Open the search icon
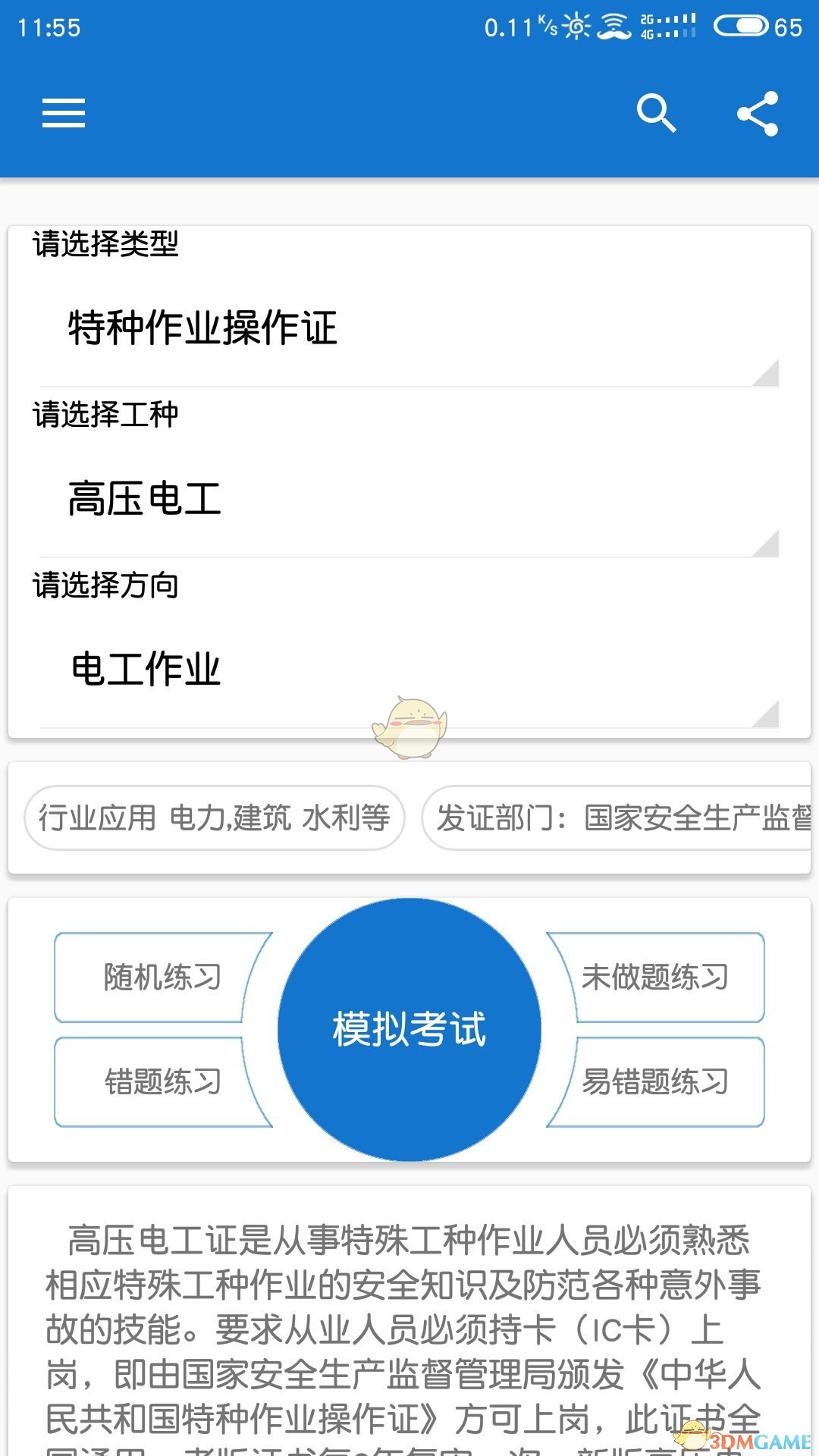 656,114
